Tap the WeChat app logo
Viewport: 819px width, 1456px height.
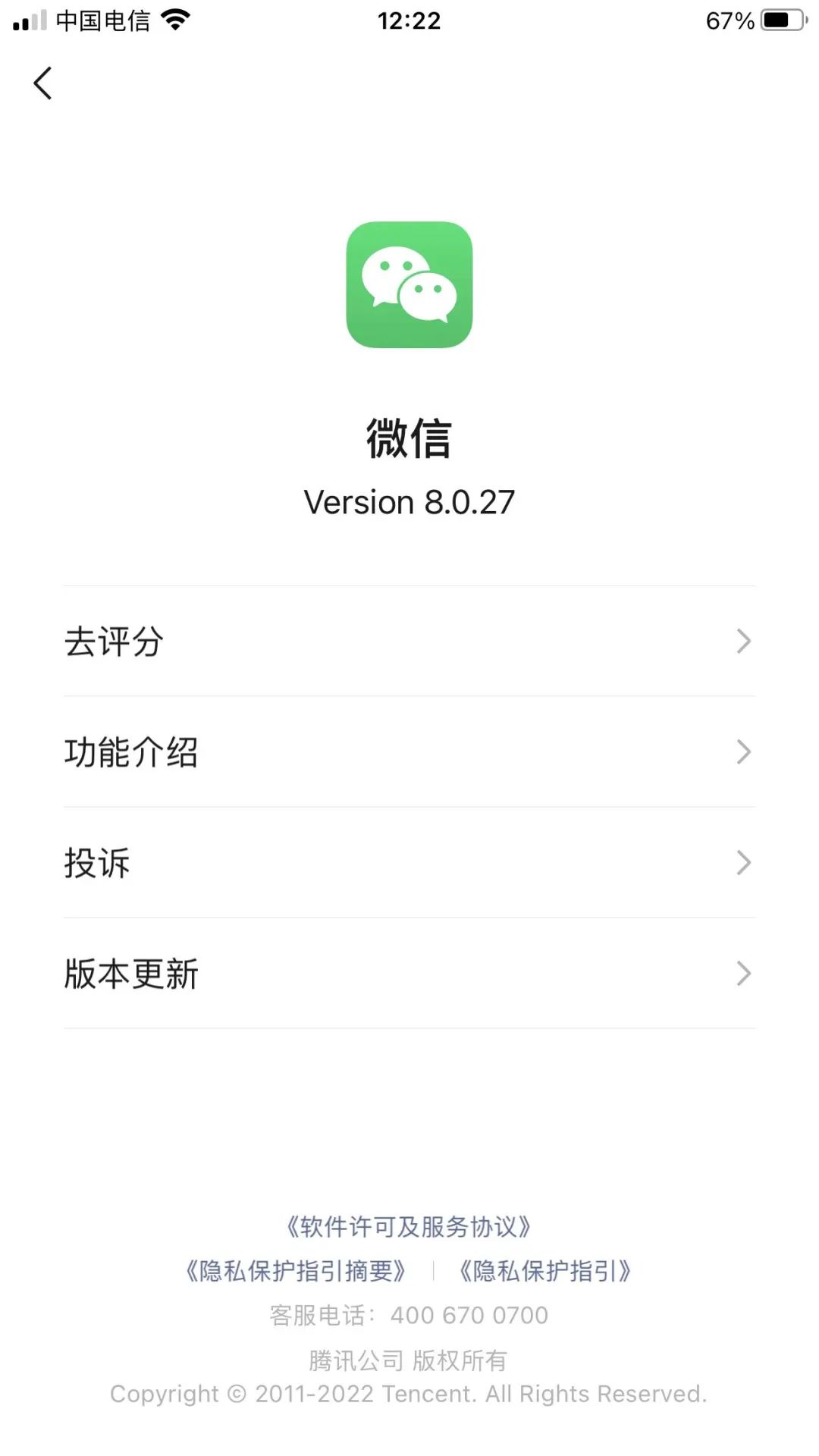[409, 285]
